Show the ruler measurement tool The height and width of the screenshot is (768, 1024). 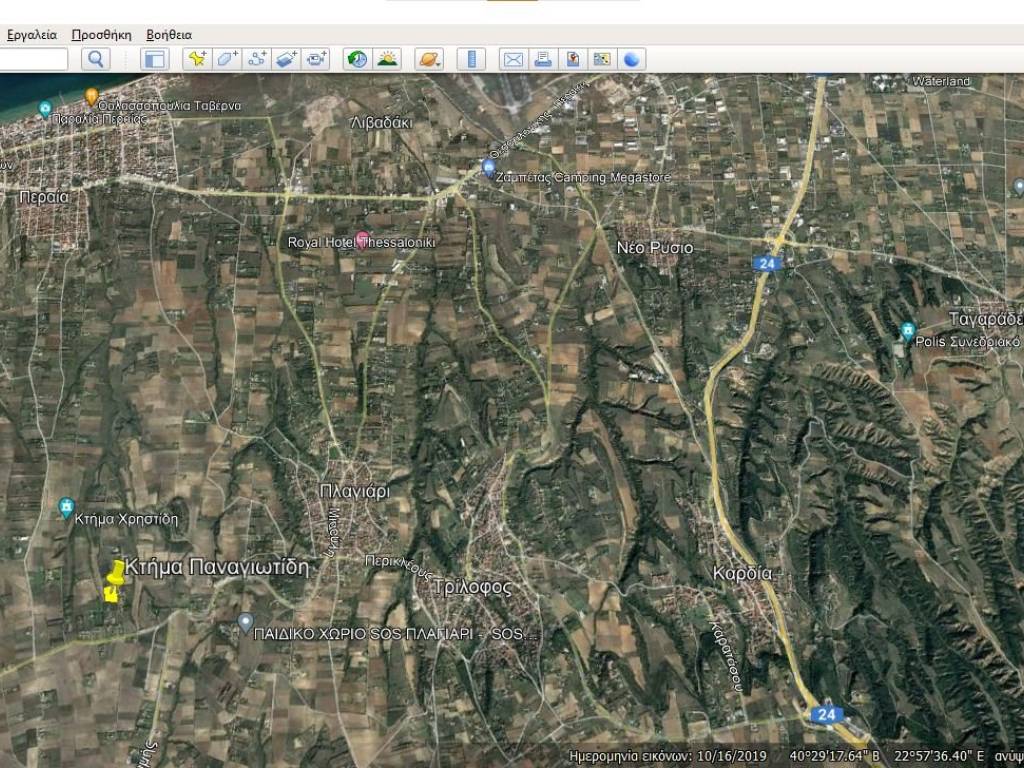click(x=471, y=59)
